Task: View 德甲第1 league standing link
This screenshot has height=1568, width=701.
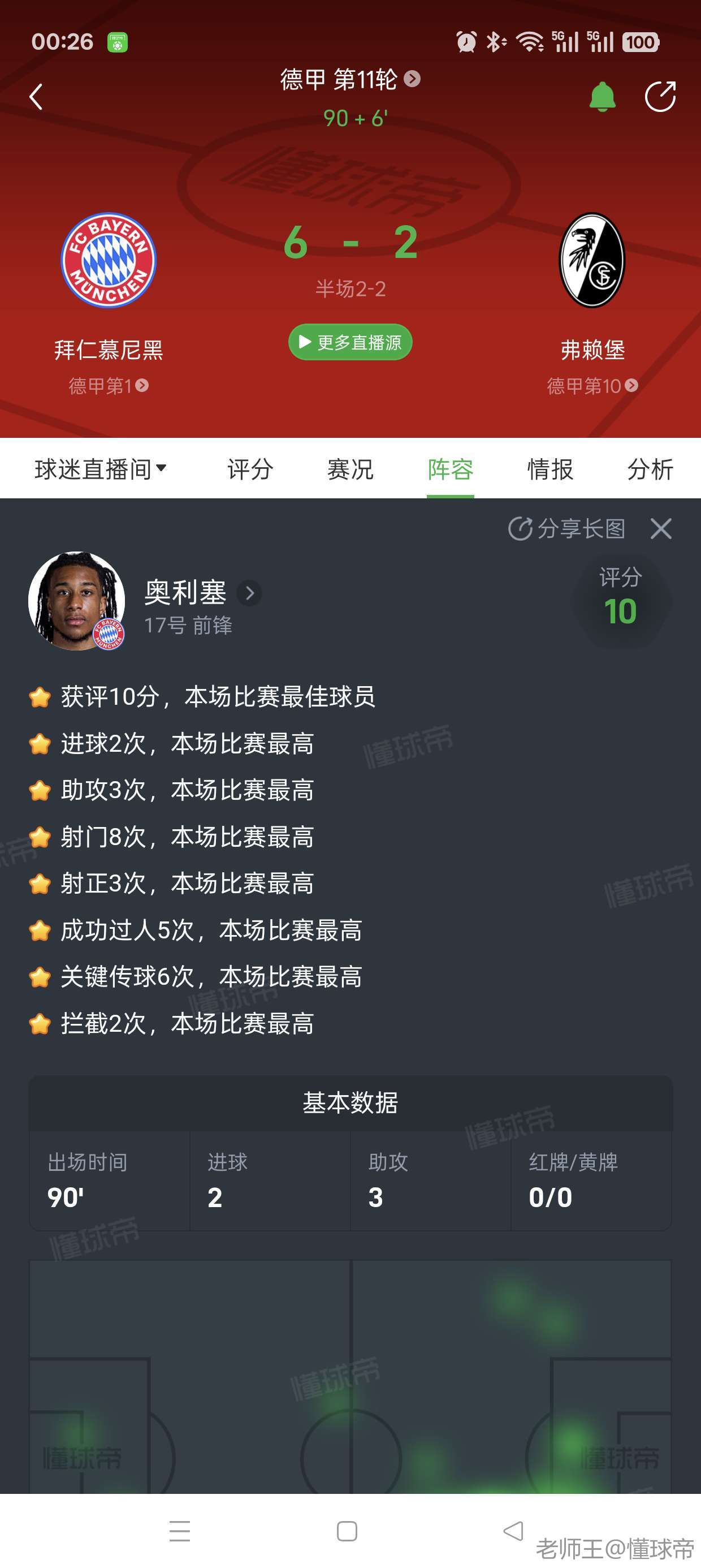Action: point(109,385)
